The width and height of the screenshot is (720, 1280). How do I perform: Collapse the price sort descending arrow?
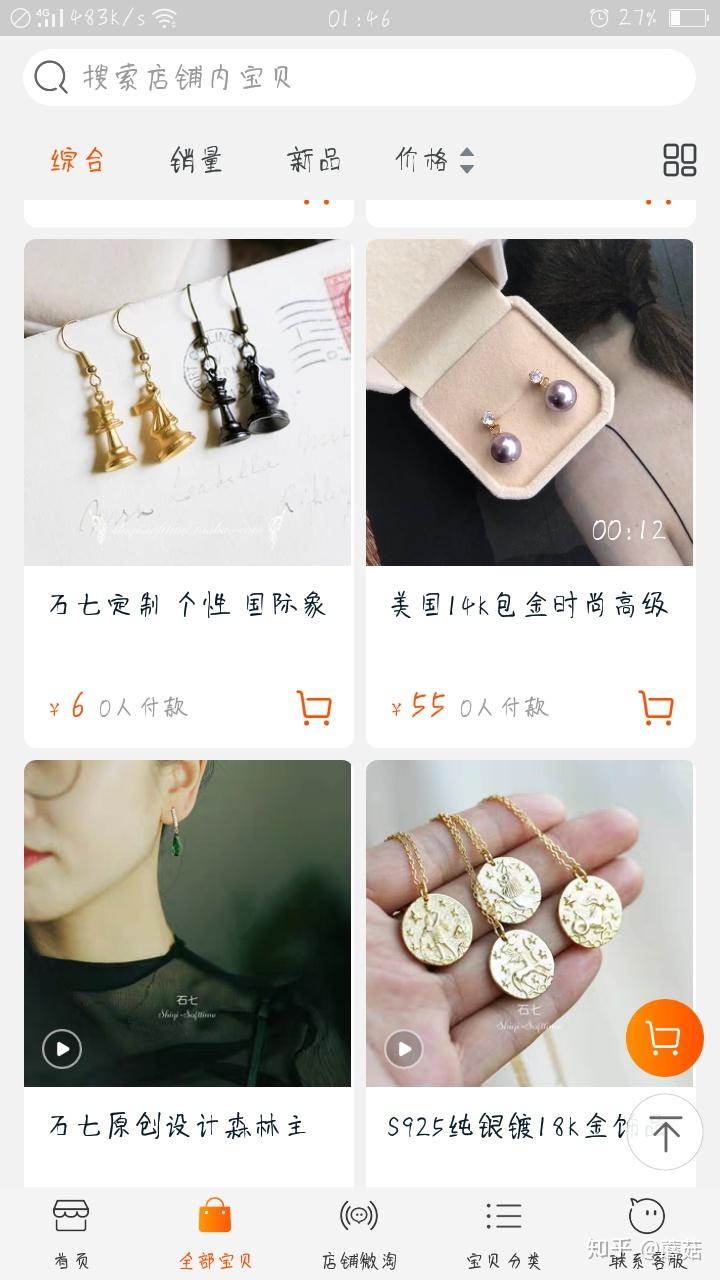[467, 167]
